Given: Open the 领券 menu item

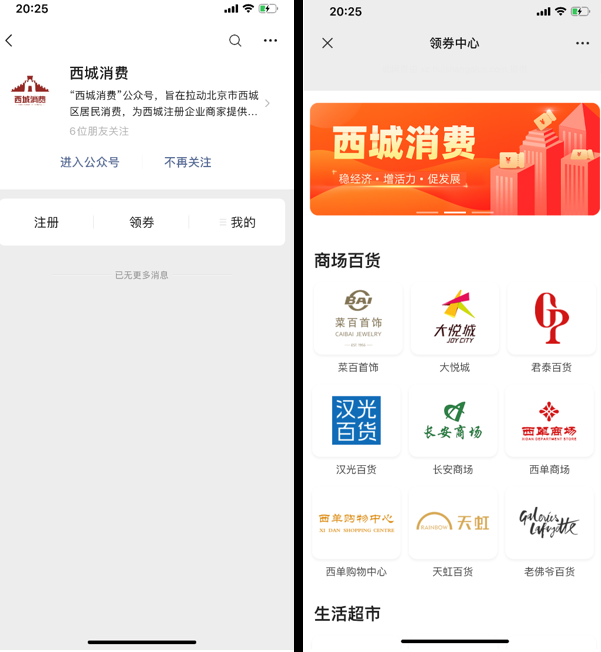Looking at the screenshot, I should (142, 222).
